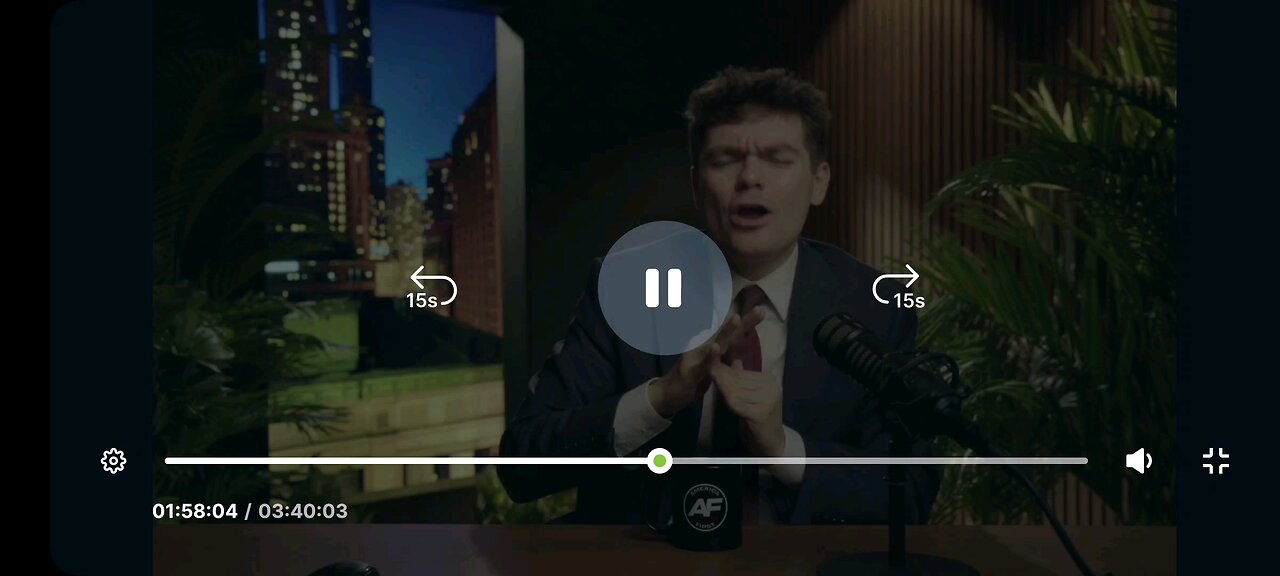Pause the video playback
The height and width of the screenshot is (576, 1280).
[x=664, y=288]
